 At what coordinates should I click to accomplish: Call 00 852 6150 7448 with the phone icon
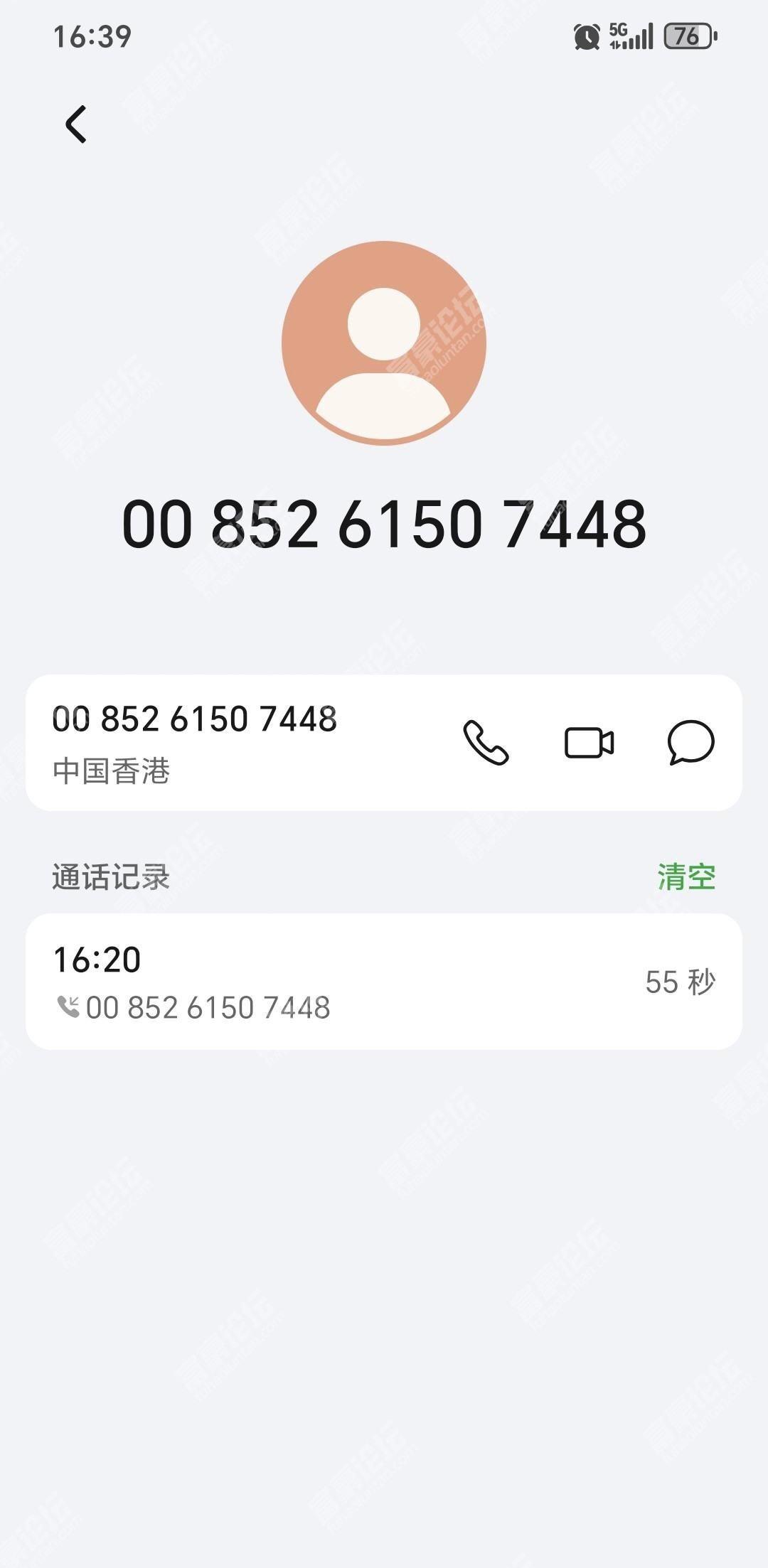pos(486,743)
